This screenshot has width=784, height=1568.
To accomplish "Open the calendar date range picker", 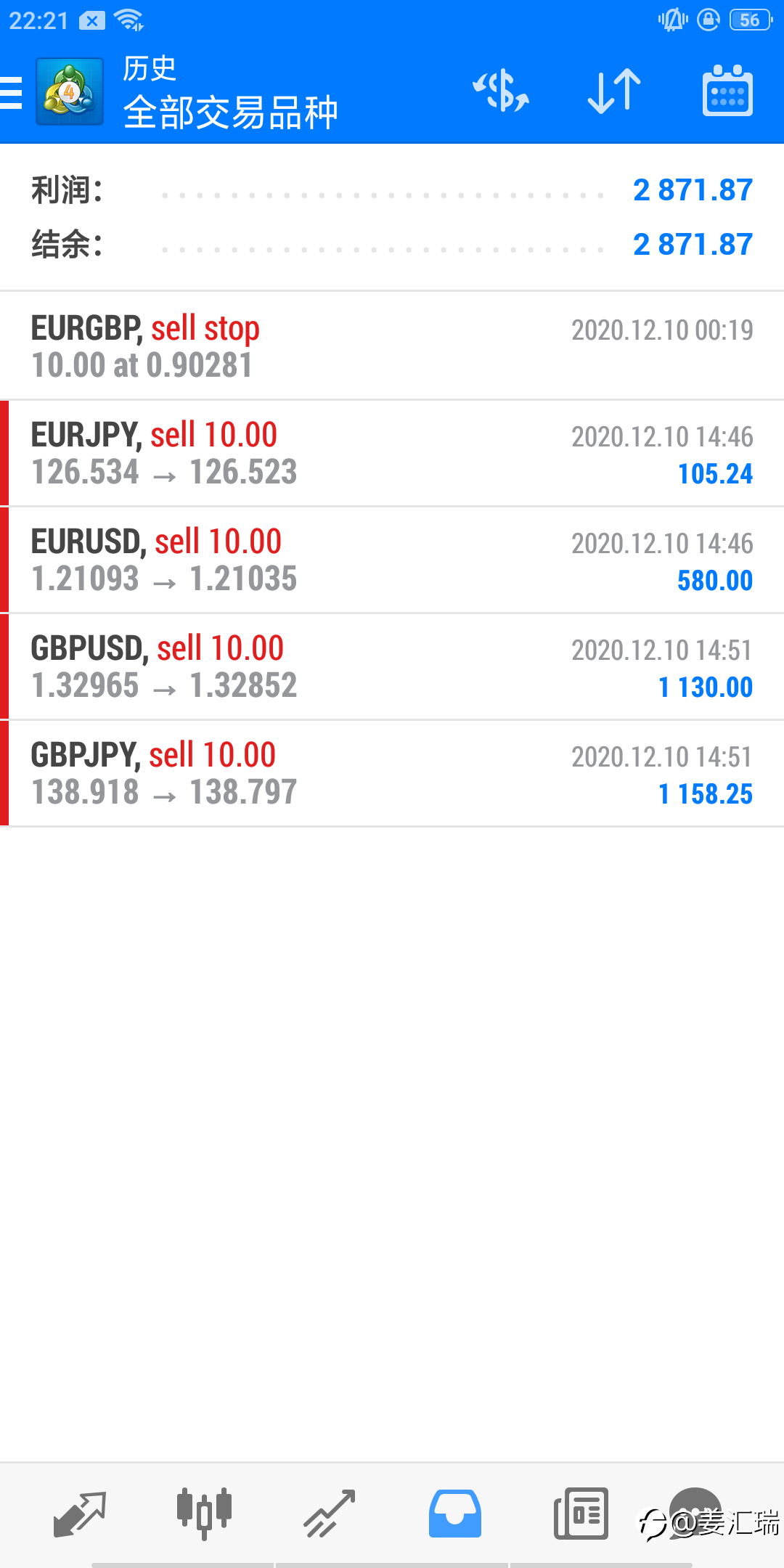I will (x=727, y=91).
